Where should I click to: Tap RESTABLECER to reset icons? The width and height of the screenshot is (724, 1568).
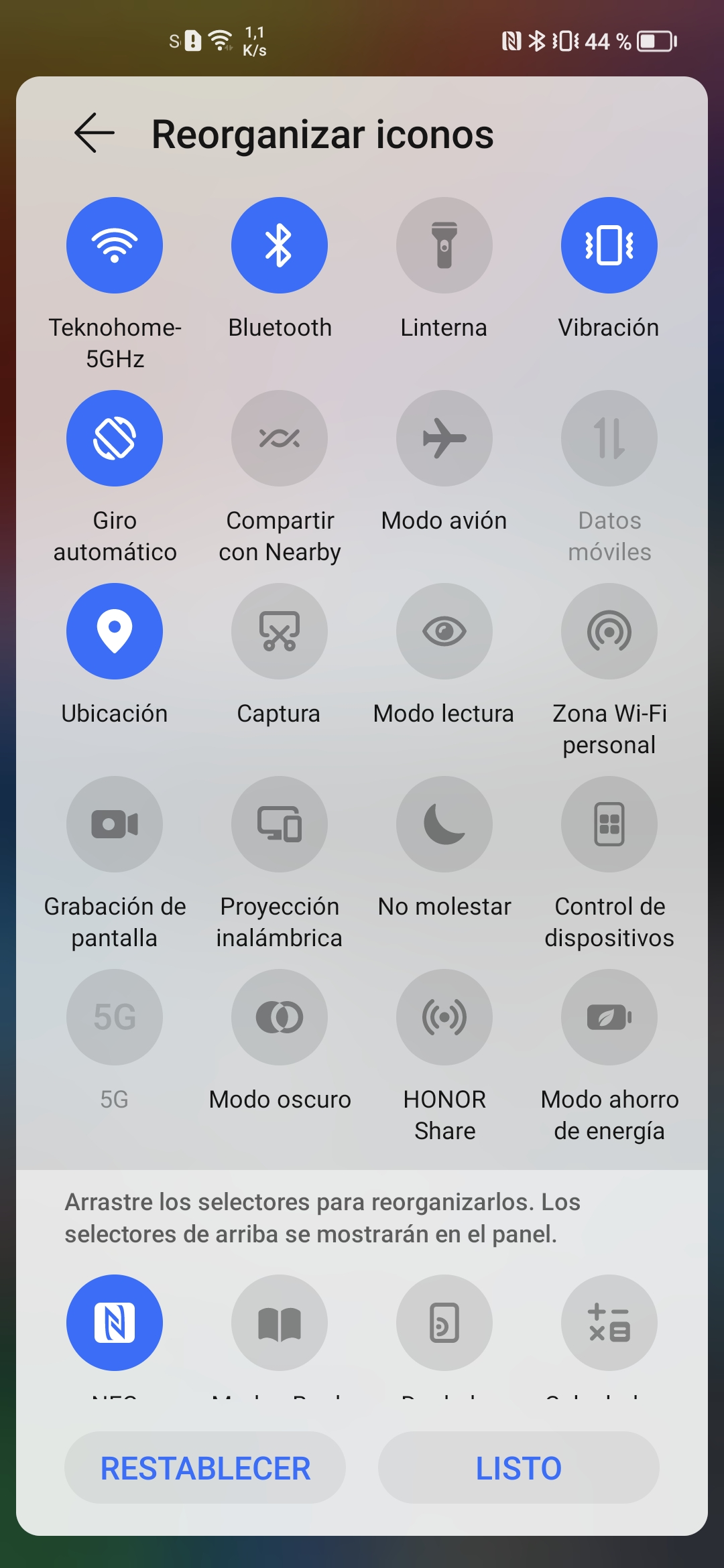205,1467
